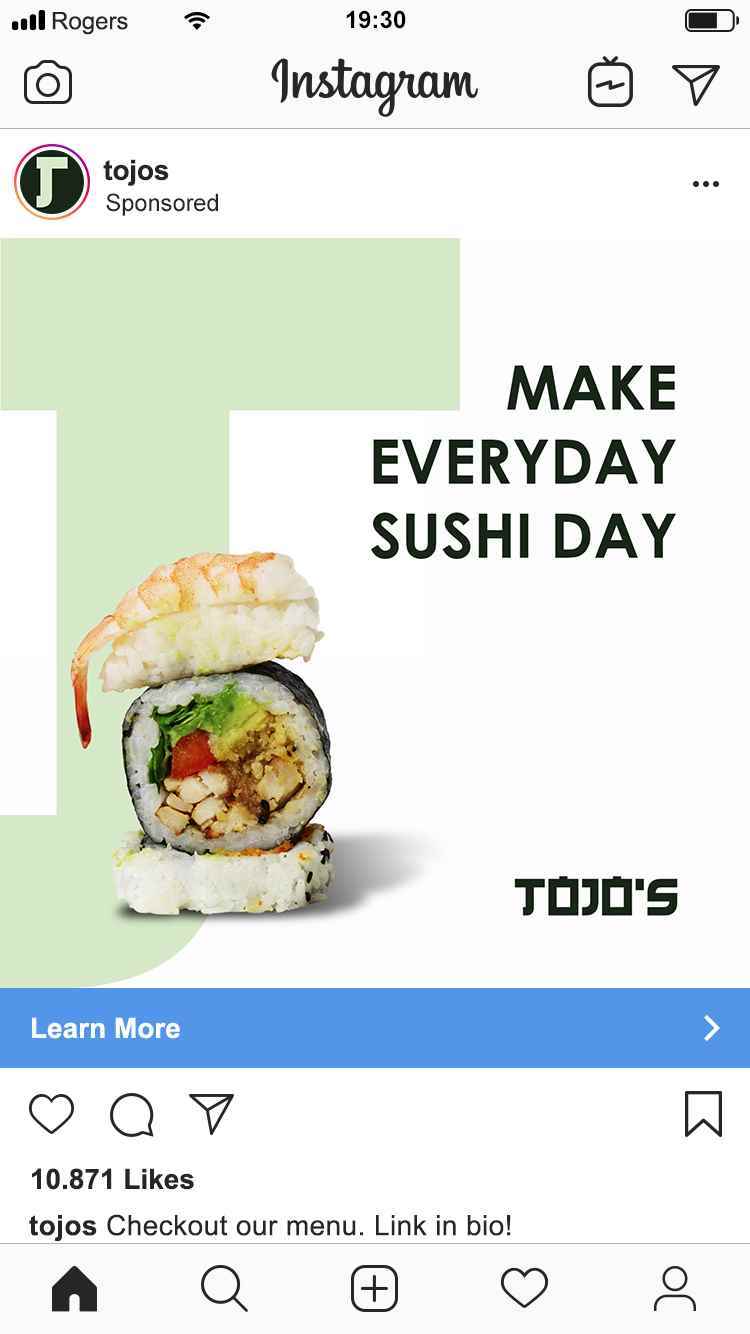Comment on the tojos post
This screenshot has height=1334, width=750.
click(132, 1114)
